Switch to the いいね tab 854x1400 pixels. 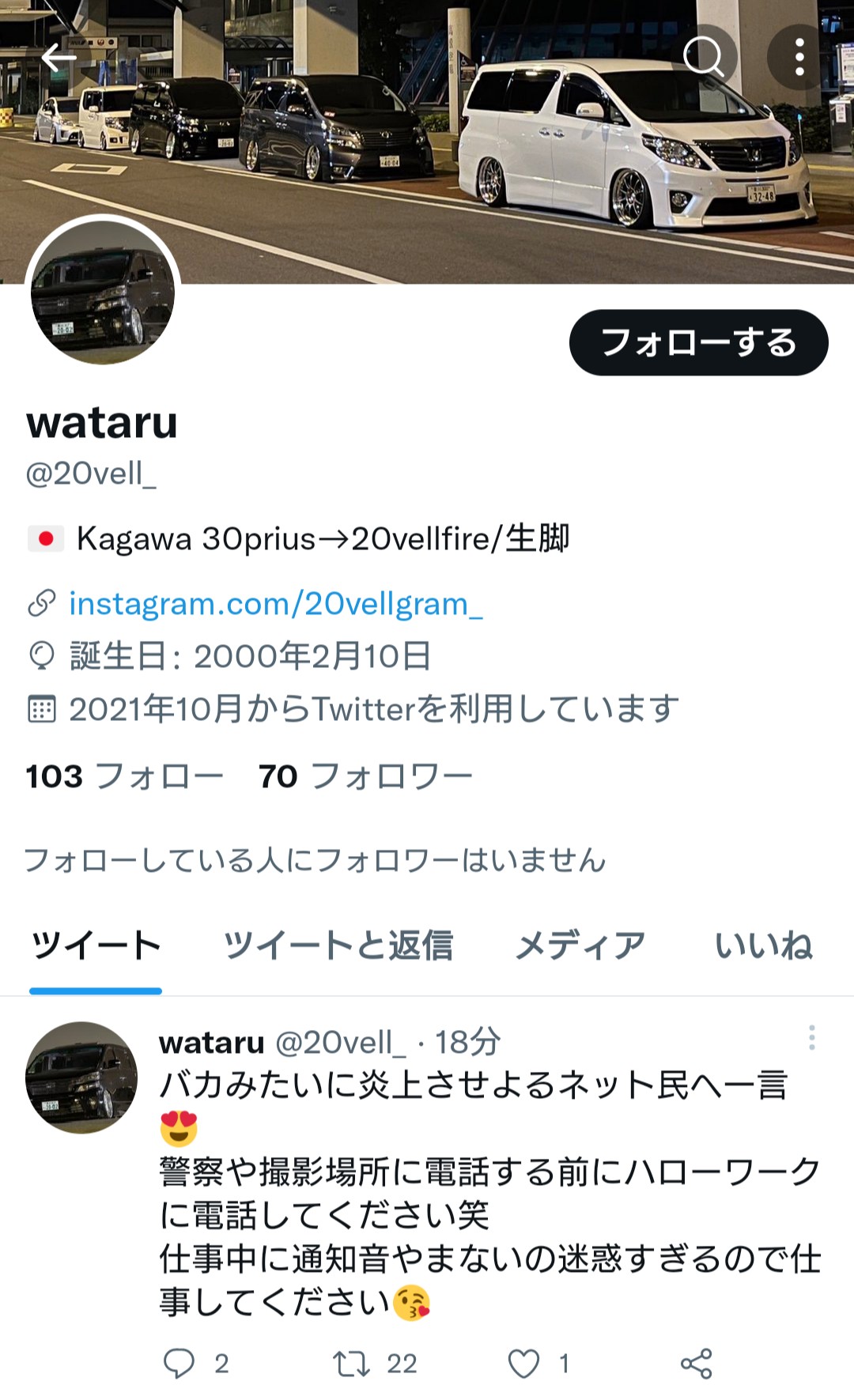(x=764, y=945)
